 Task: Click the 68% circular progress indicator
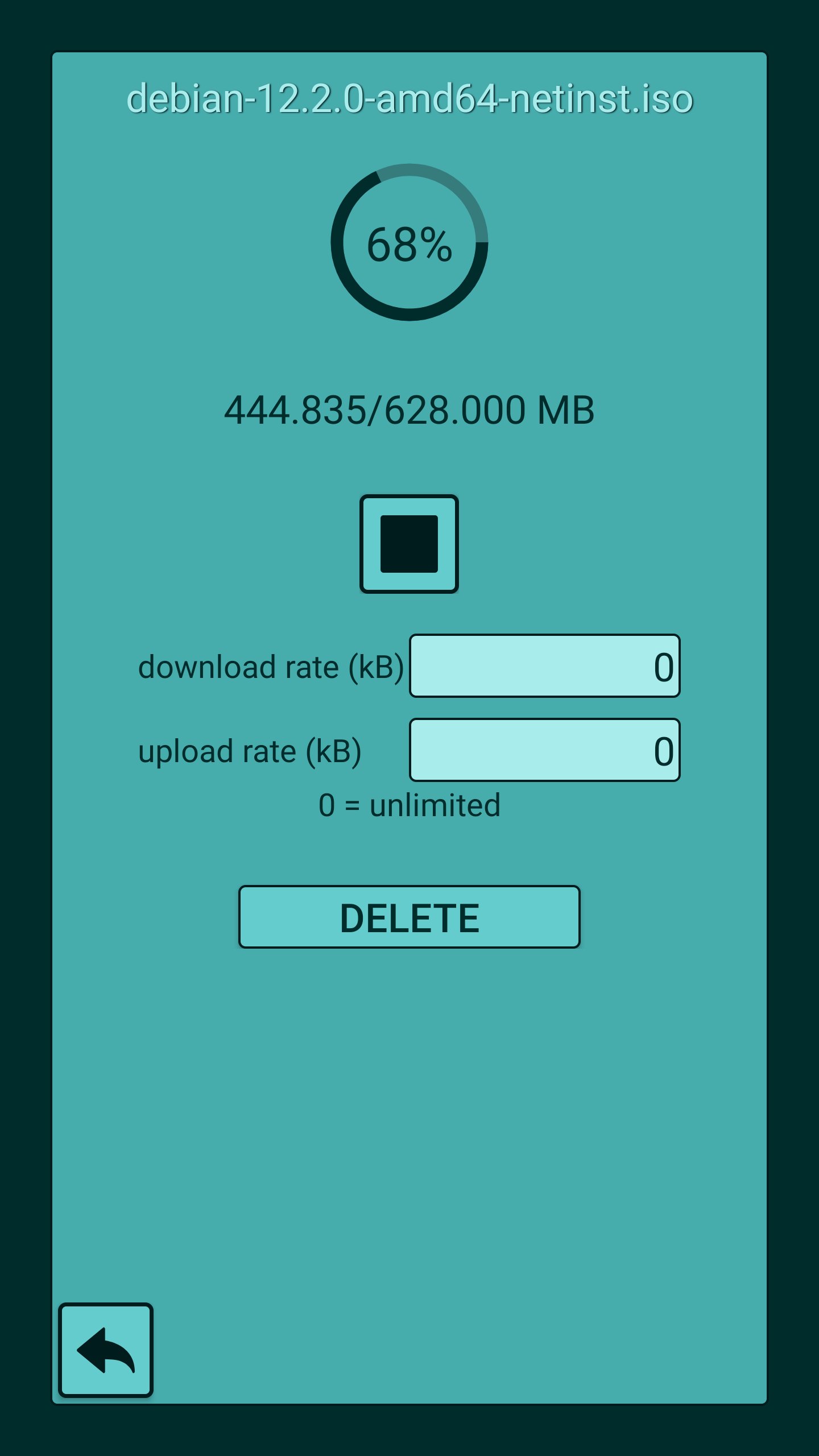(409, 245)
